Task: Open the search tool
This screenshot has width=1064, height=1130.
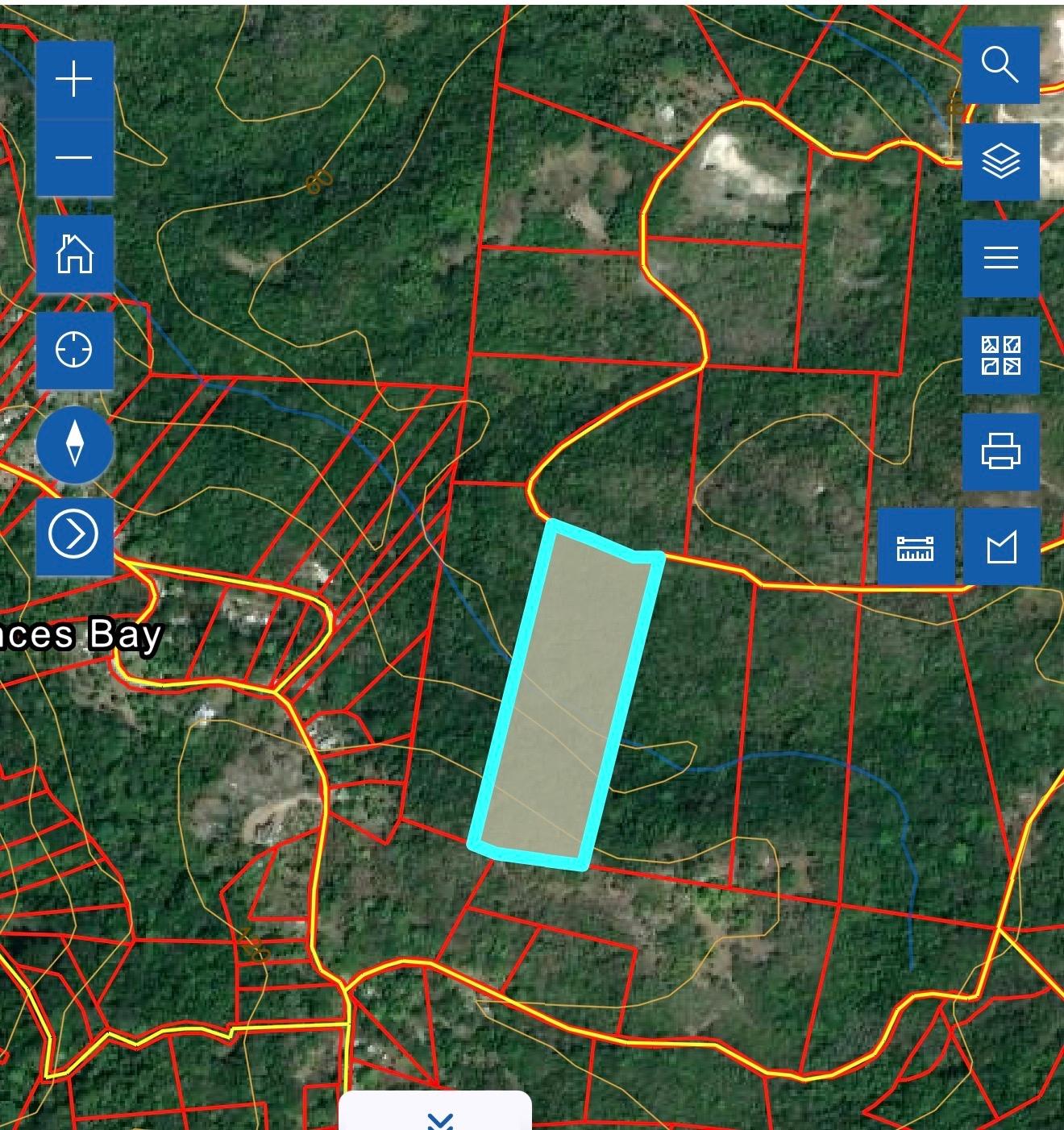Action: coord(1000,64)
